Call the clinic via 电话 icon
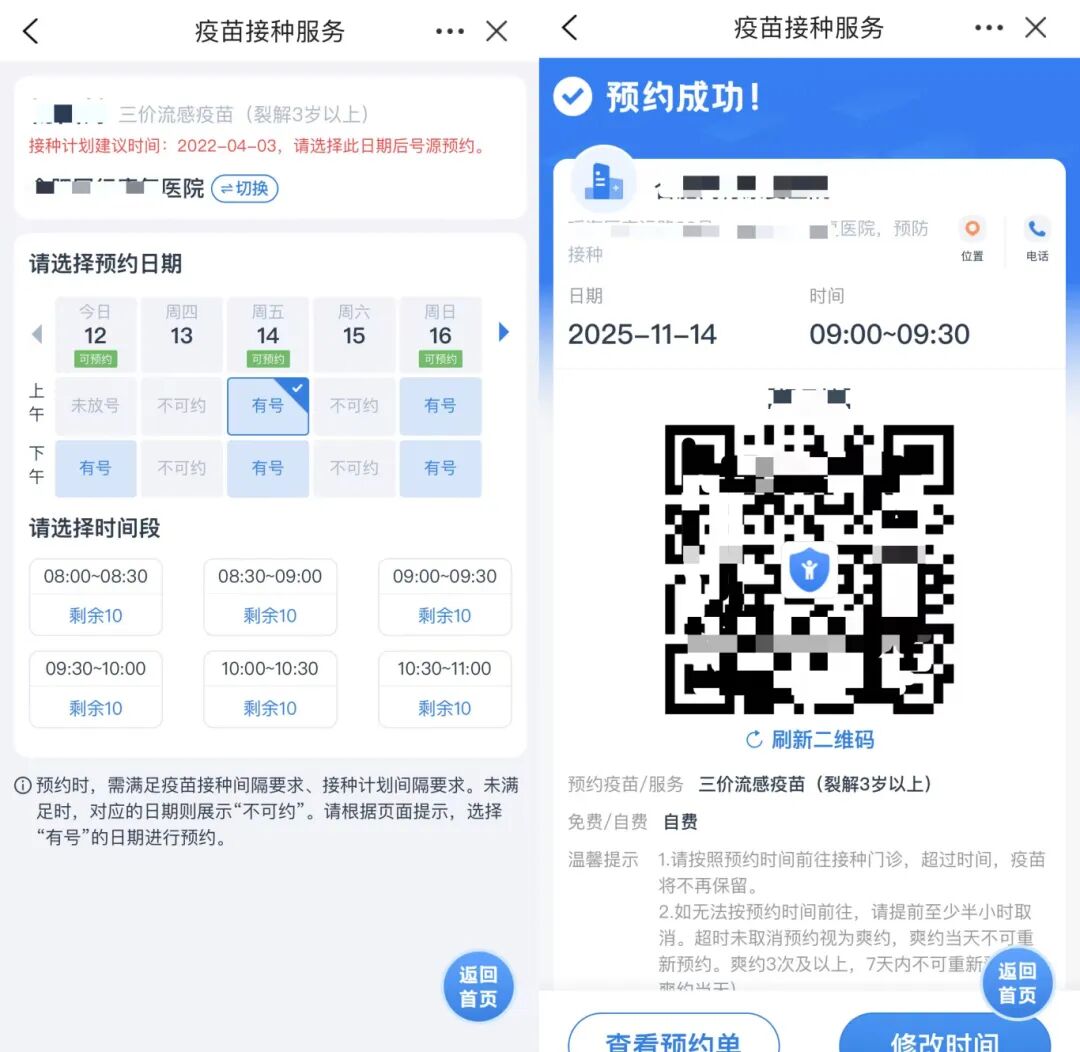Viewport: 1080px width, 1052px height. (1037, 238)
